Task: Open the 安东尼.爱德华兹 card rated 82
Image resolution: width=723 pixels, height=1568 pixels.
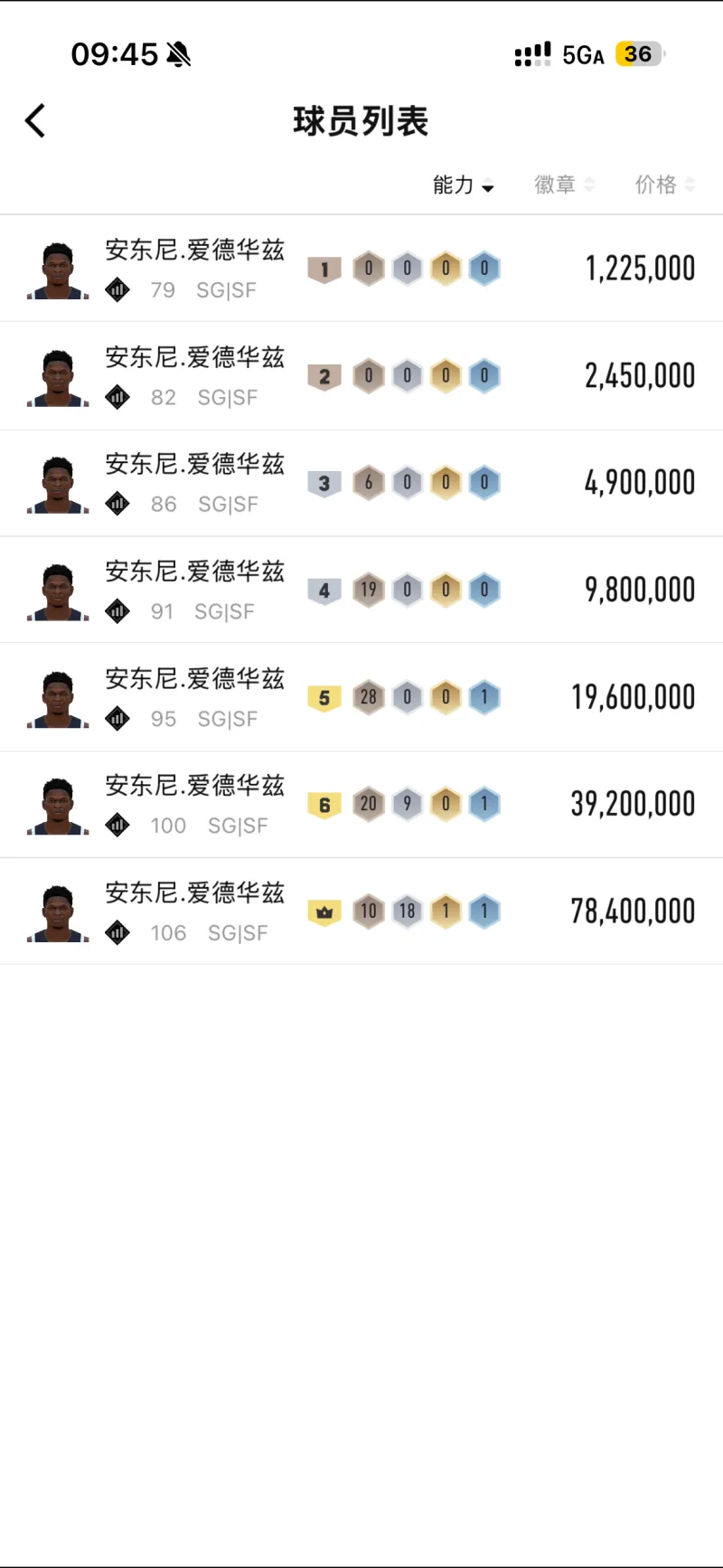Action: tap(361, 375)
